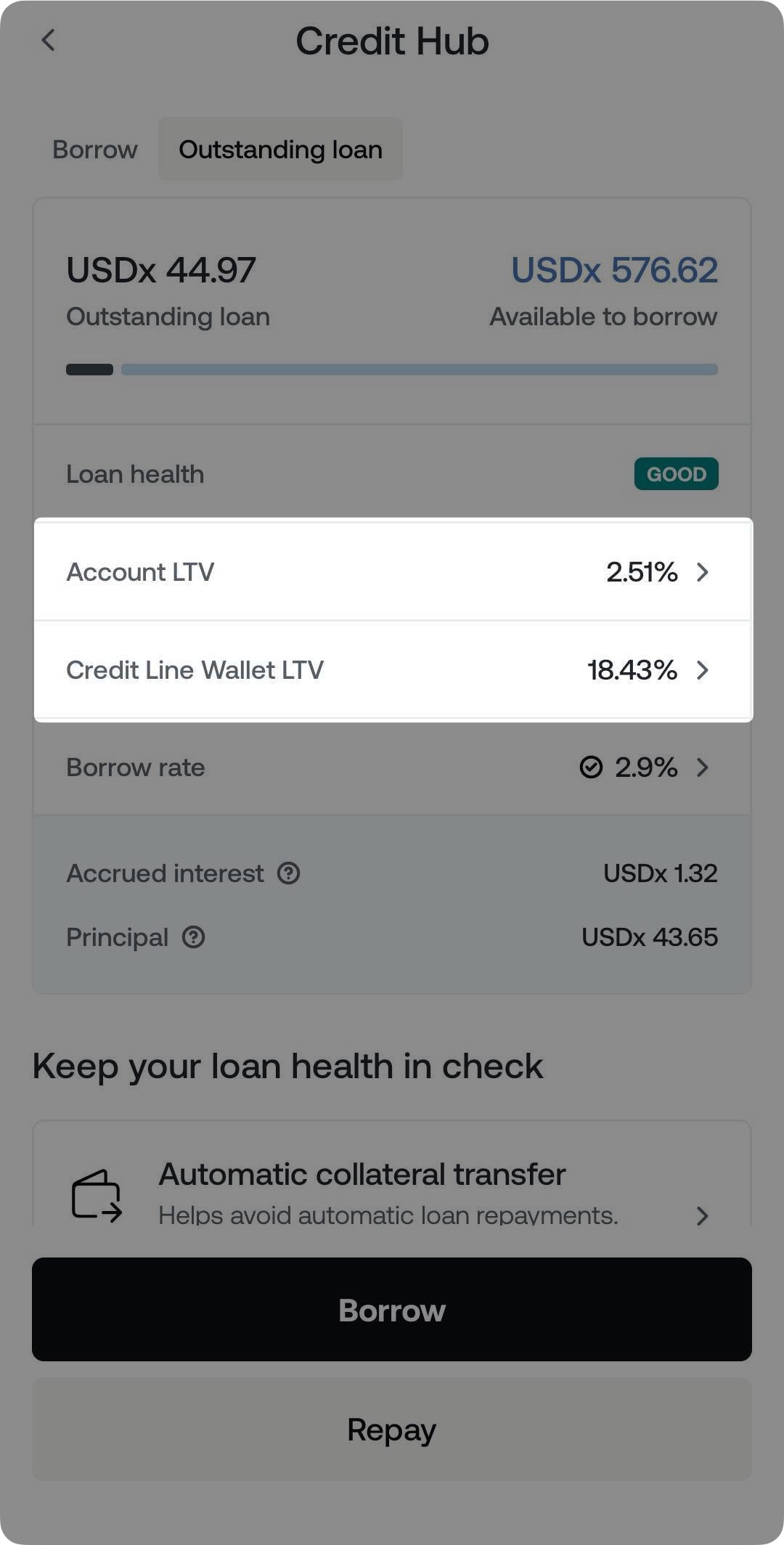Open the Accrued interest help icon

[288, 873]
